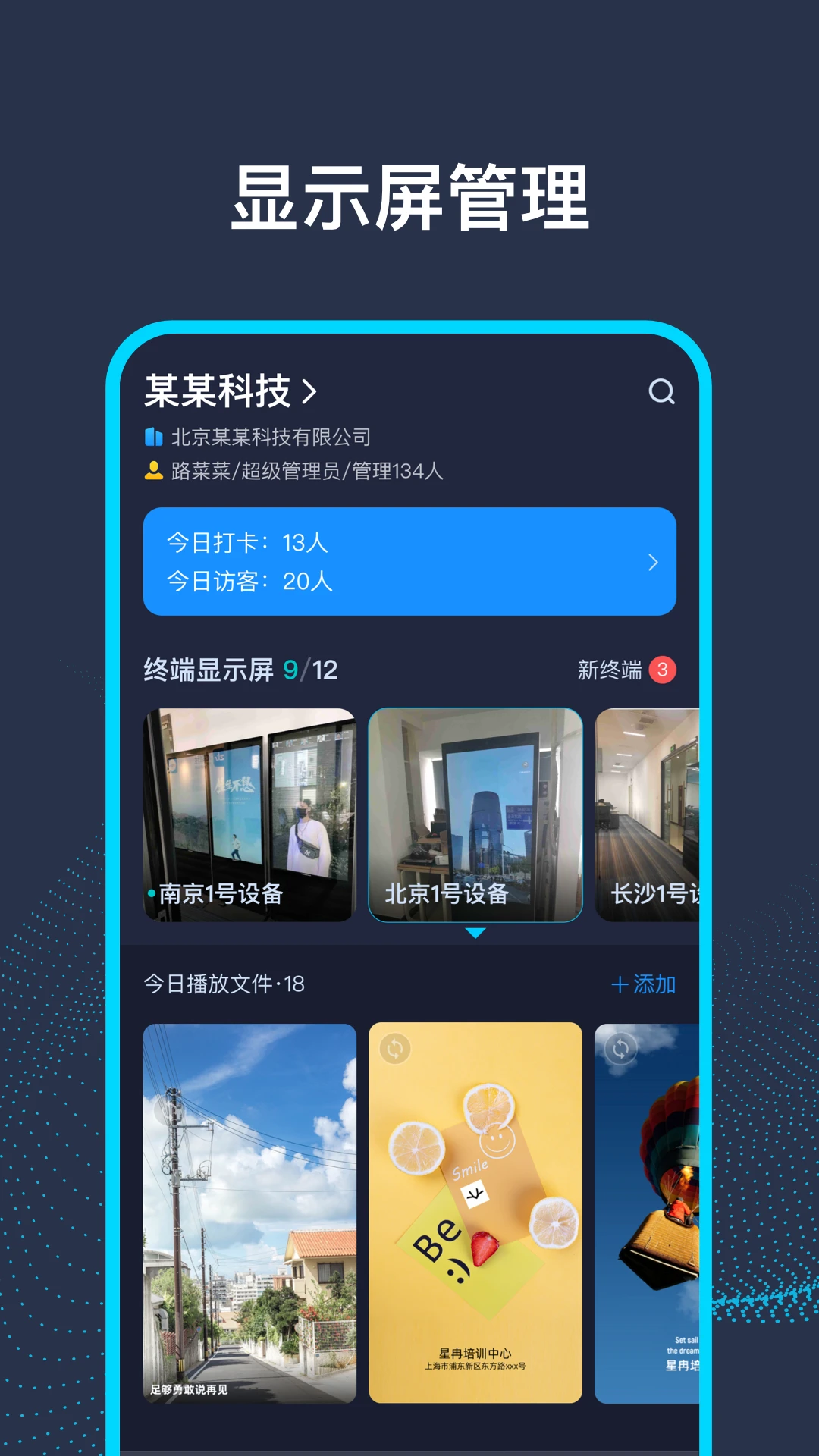Open attendance details via the blue card arrow
This screenshot has height=1456, width=819.
tap(652, 563)
